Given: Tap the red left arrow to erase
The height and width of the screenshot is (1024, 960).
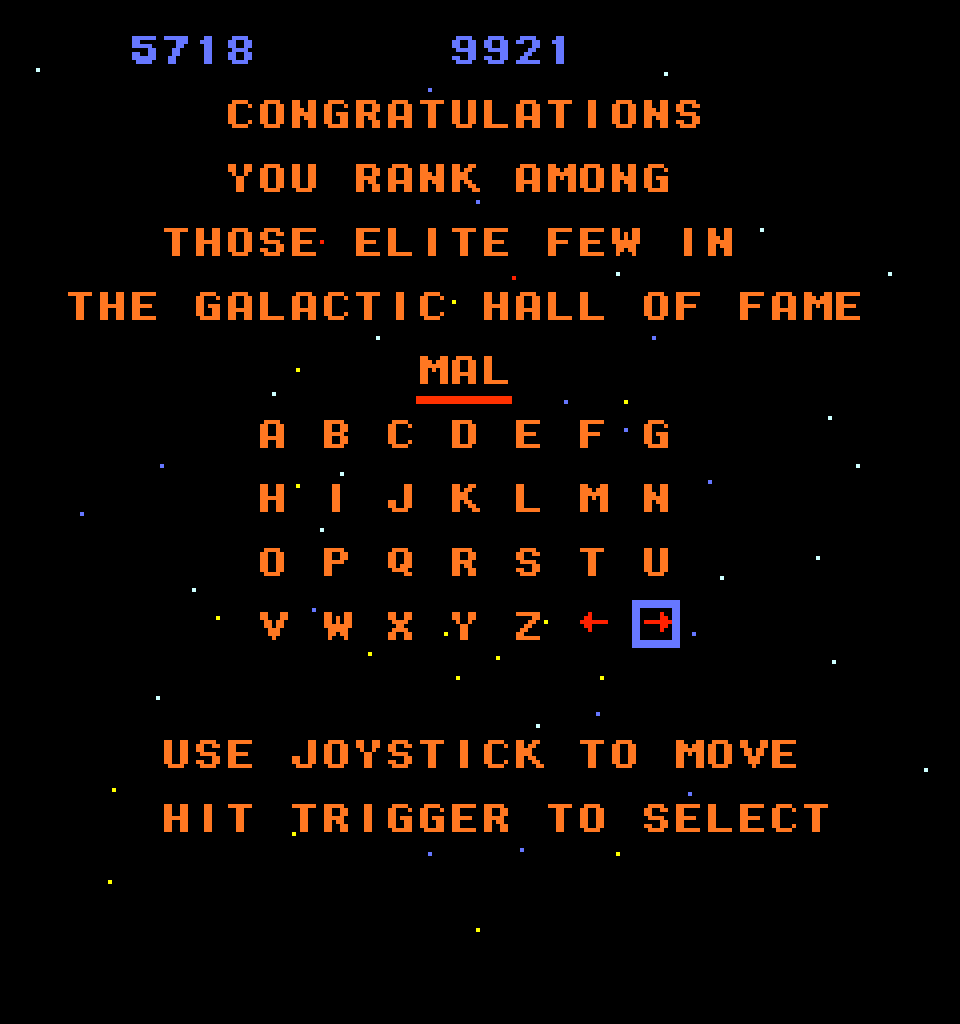Looking at the screenshot, I should click(x=593, y=623).
